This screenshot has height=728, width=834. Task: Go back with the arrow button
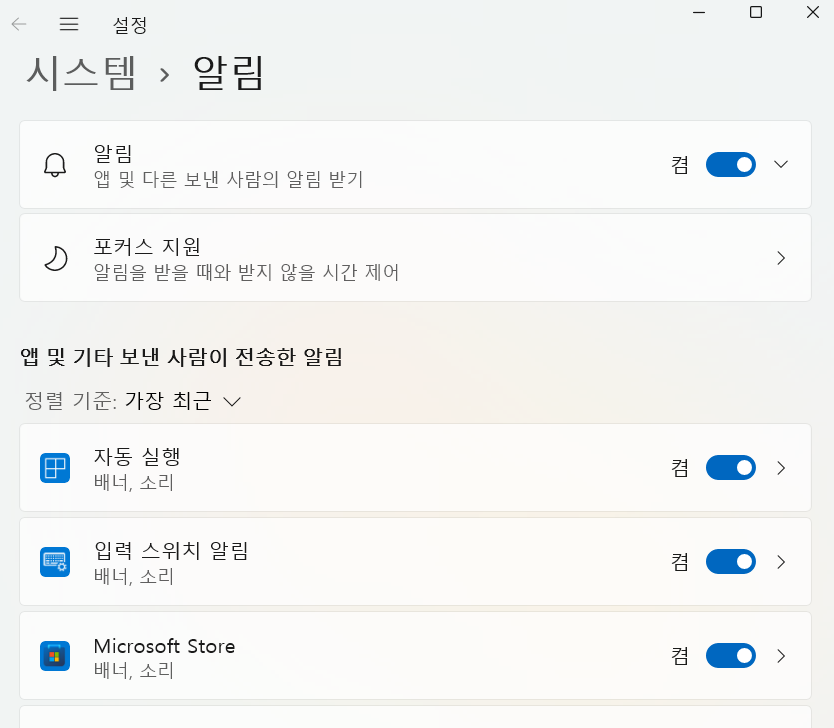click(x=19, y=24)
